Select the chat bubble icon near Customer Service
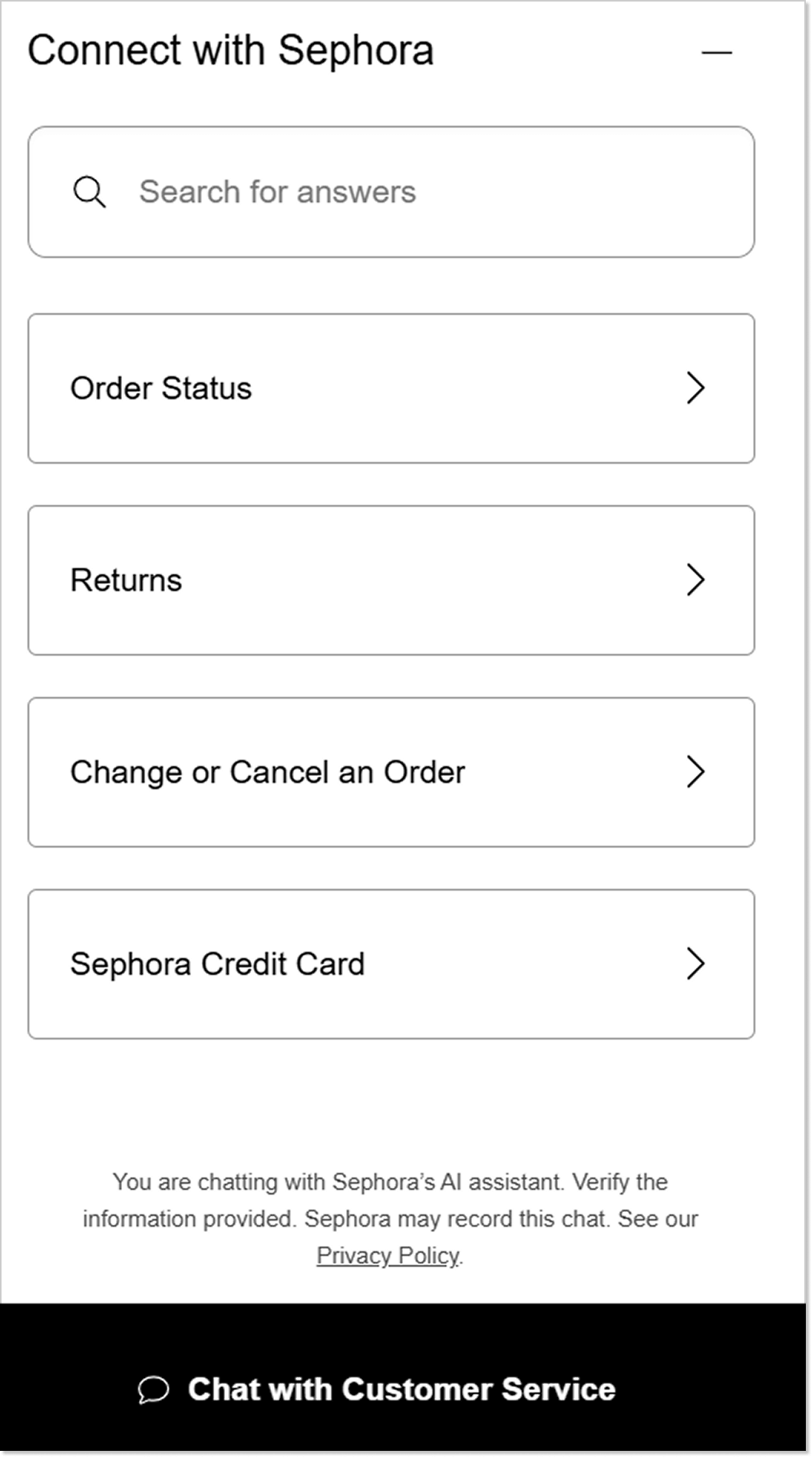Viewport: 812px width, 1457px height. pos(153,1389)
